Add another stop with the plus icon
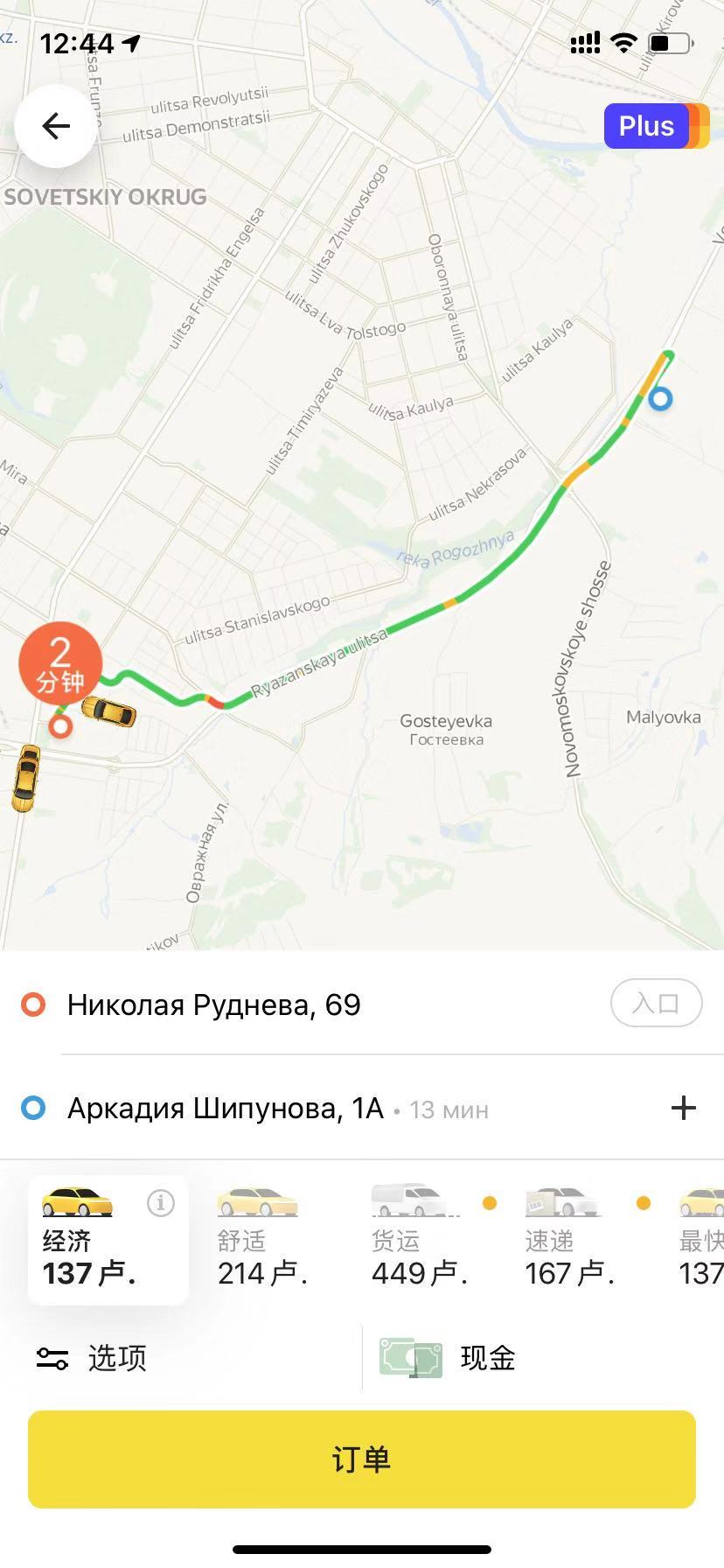The image size is (724, 1568). pos(683,1108)
